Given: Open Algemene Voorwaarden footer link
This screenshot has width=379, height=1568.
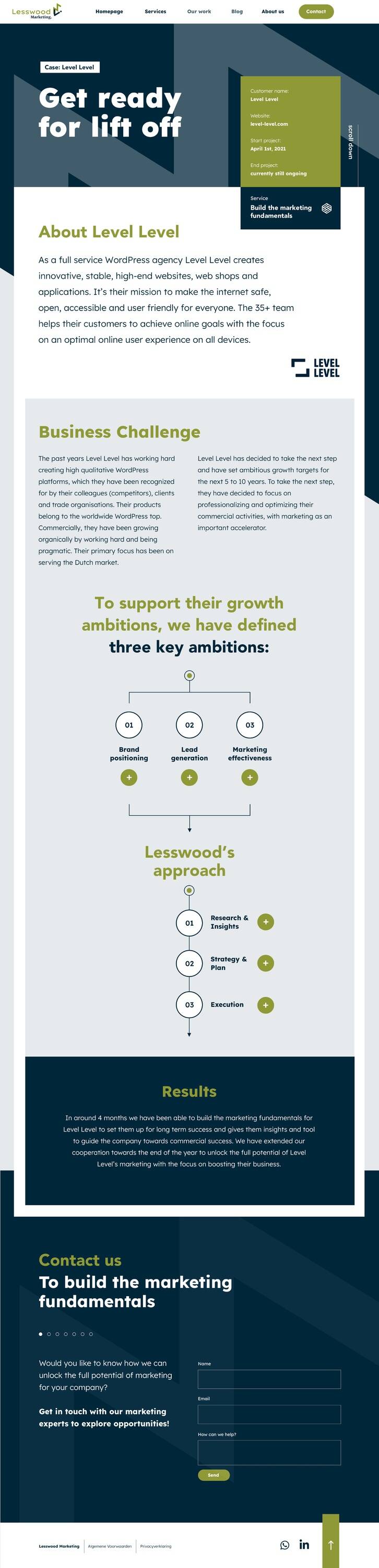Looking at the screenshot, I should (x=110, y=1546).
